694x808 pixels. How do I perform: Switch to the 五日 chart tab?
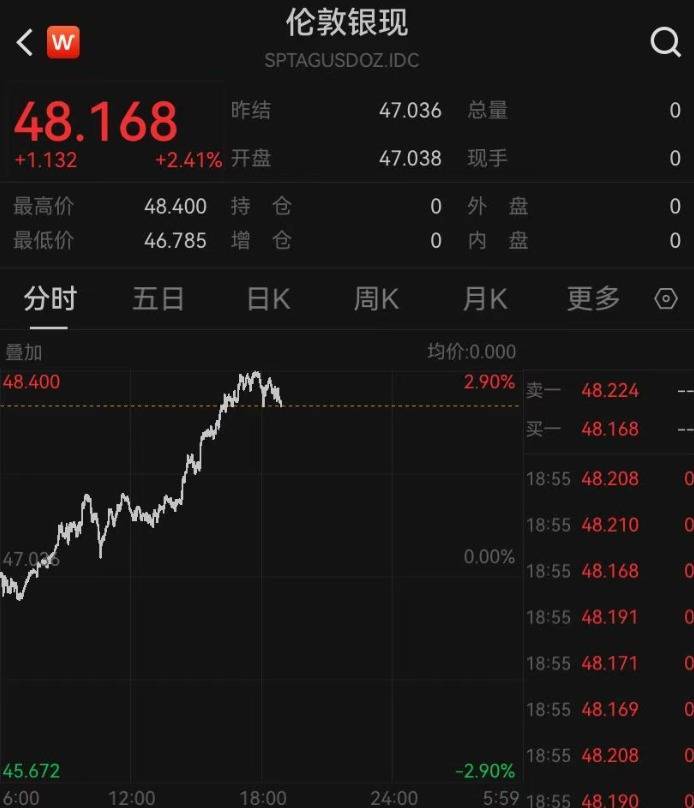pyautogui.click(x=158, y=298)
